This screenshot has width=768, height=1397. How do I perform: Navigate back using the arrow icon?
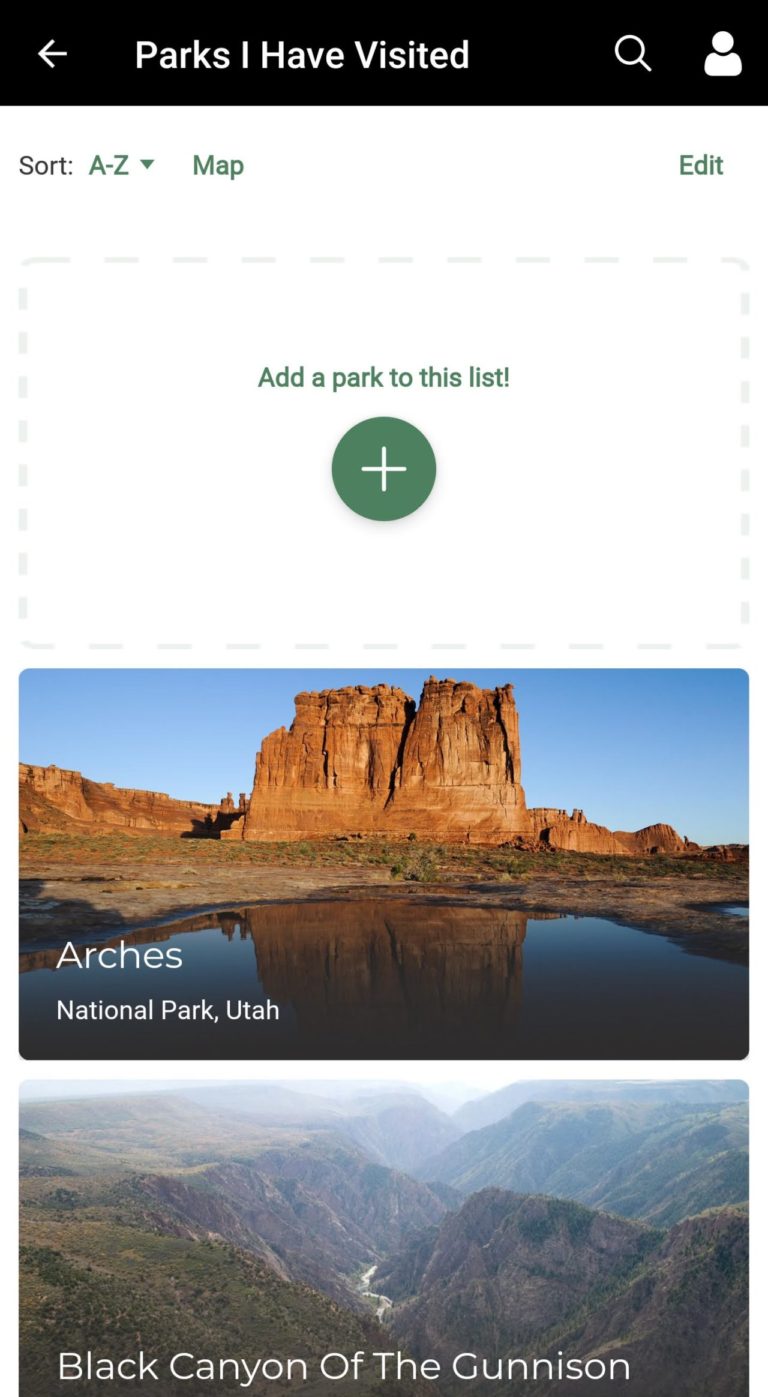[x=51, y=53]
